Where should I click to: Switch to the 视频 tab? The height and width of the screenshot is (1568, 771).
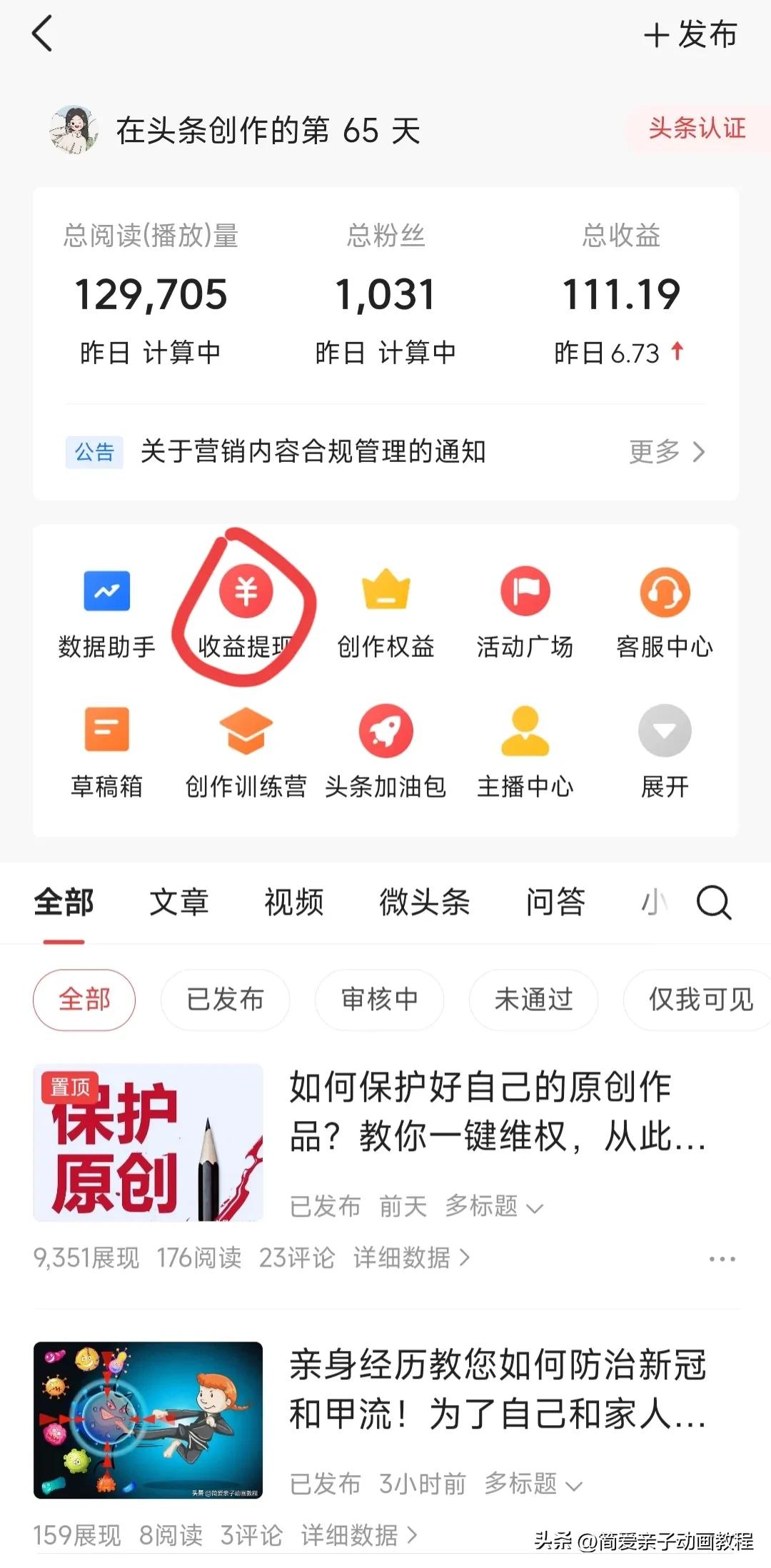point(294,902)
